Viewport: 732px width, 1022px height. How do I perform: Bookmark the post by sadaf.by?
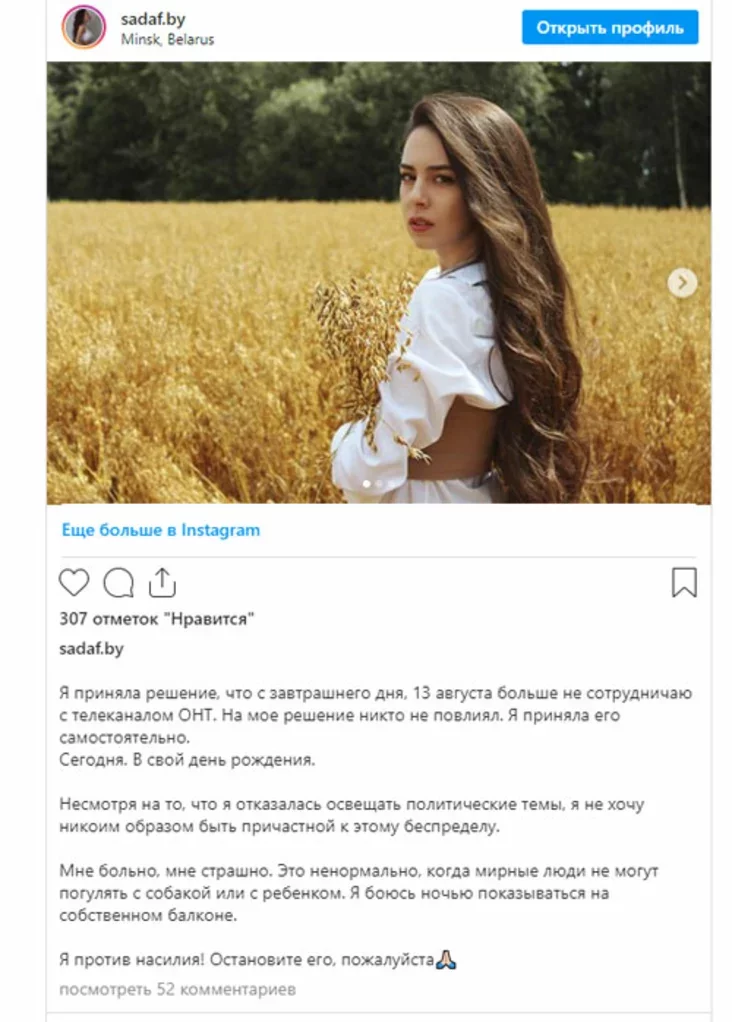pyautogui.click(x=684, y=582)
